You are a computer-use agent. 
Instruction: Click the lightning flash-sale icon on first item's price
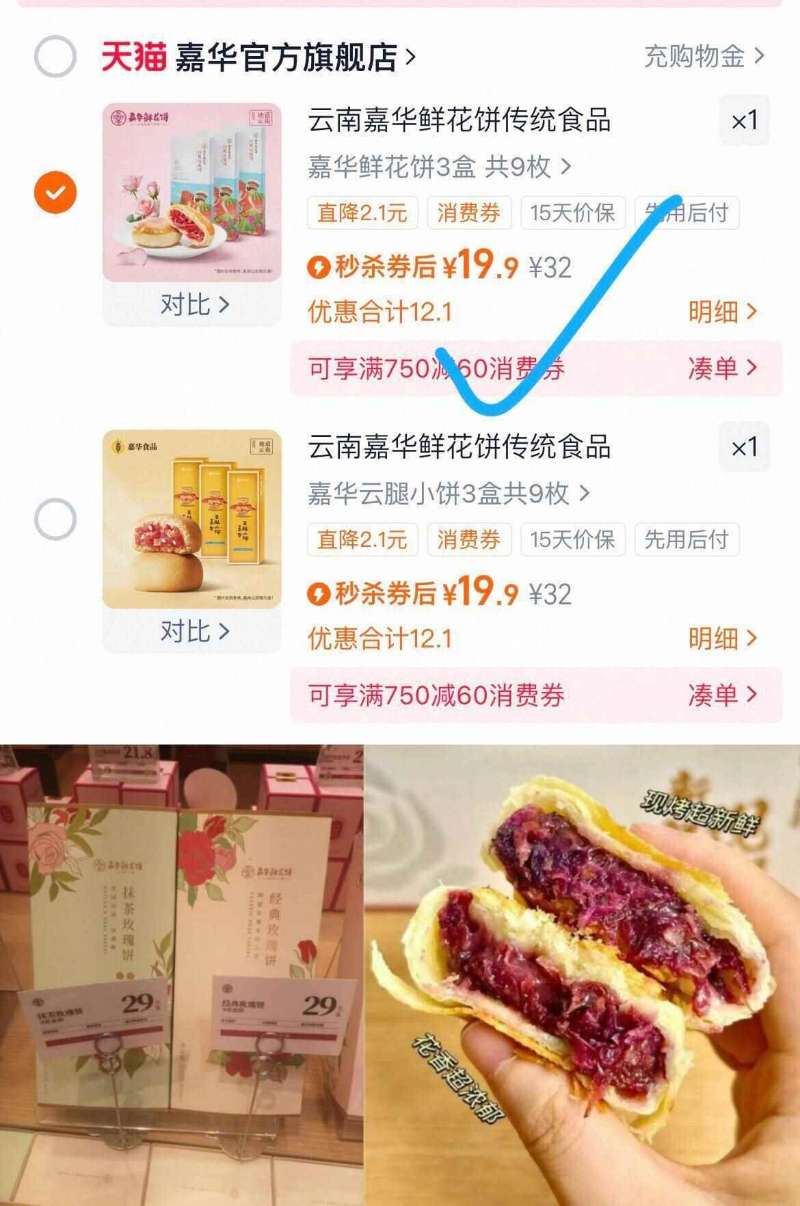pyautogui.click(x=322, y=263)
